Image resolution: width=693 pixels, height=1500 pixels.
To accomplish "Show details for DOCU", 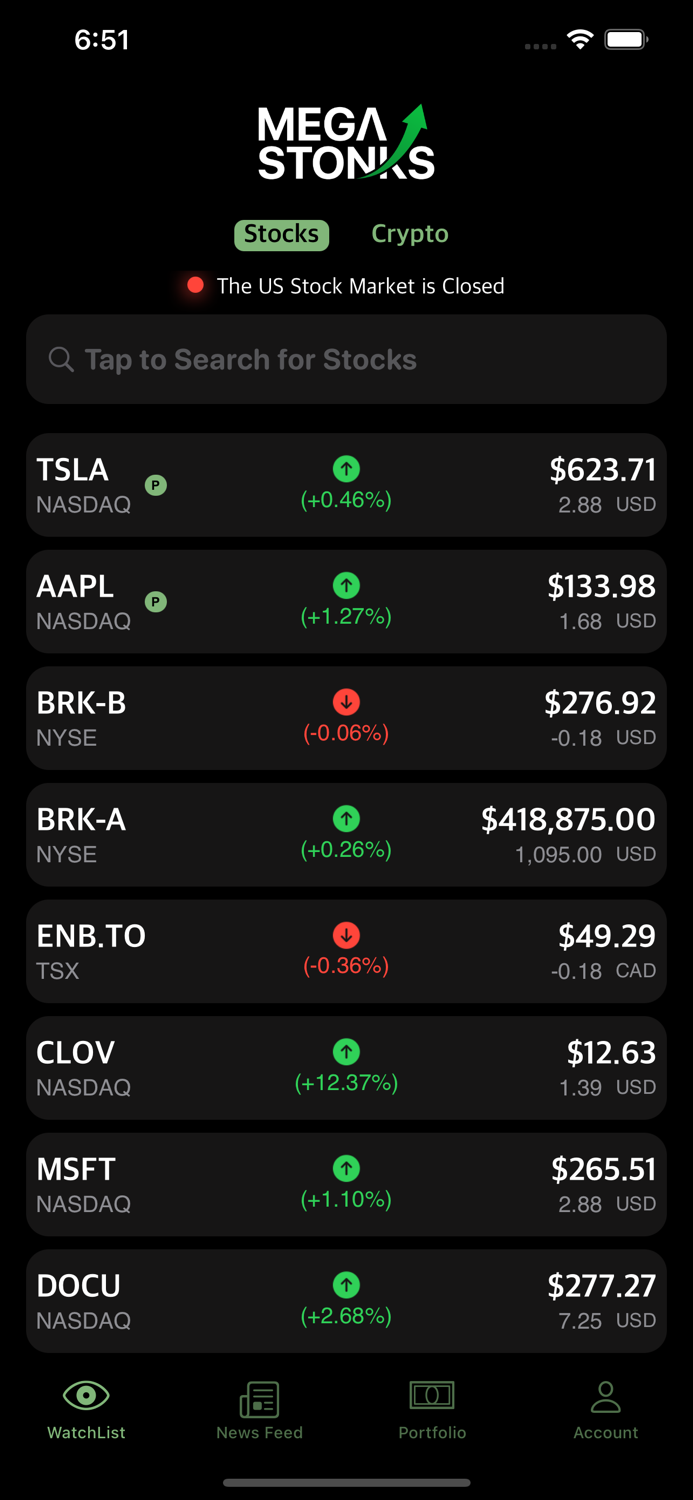I will click(346, 1301).
